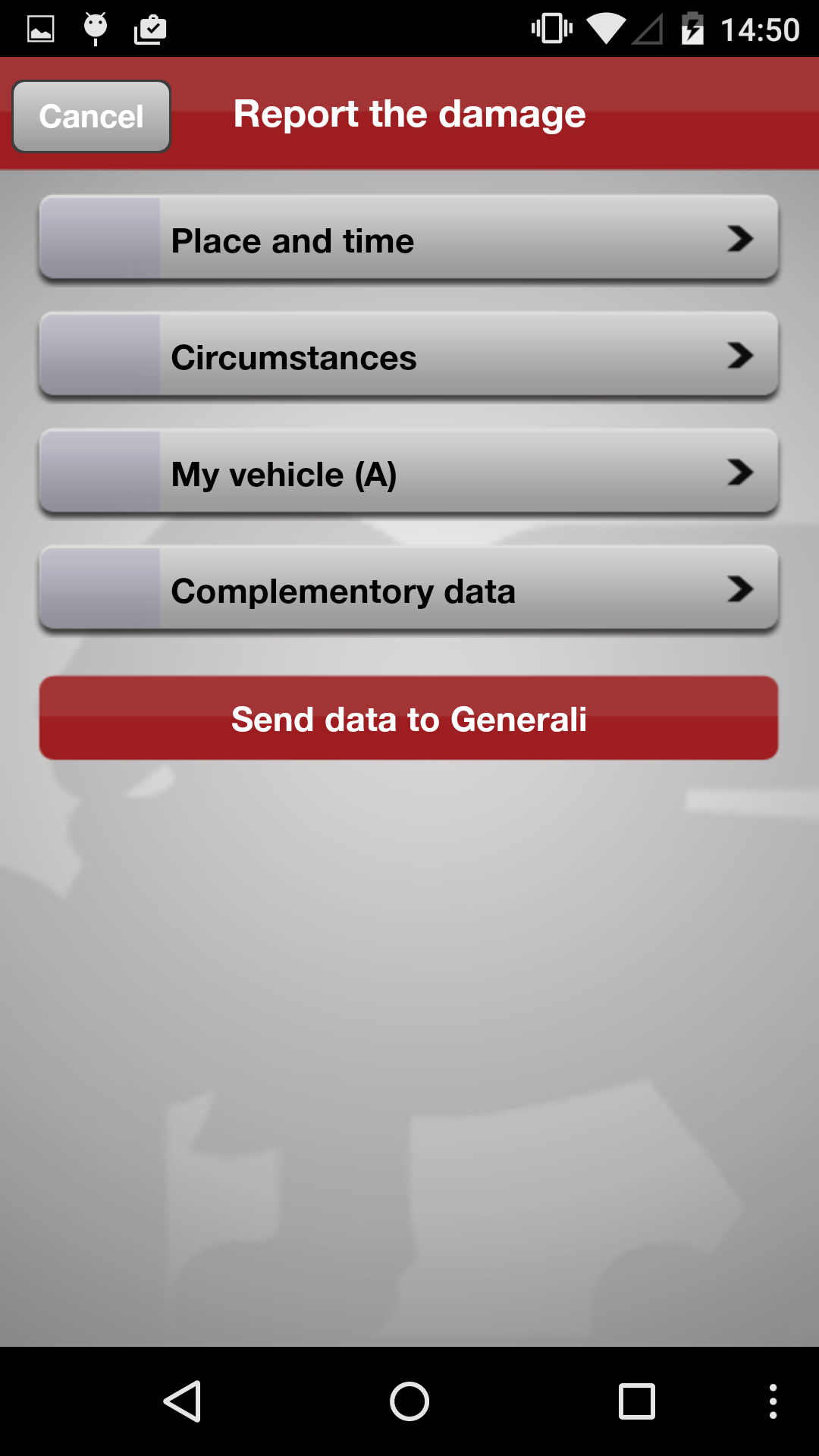
Task: Open the Place and time section
Action: point(409,239)
